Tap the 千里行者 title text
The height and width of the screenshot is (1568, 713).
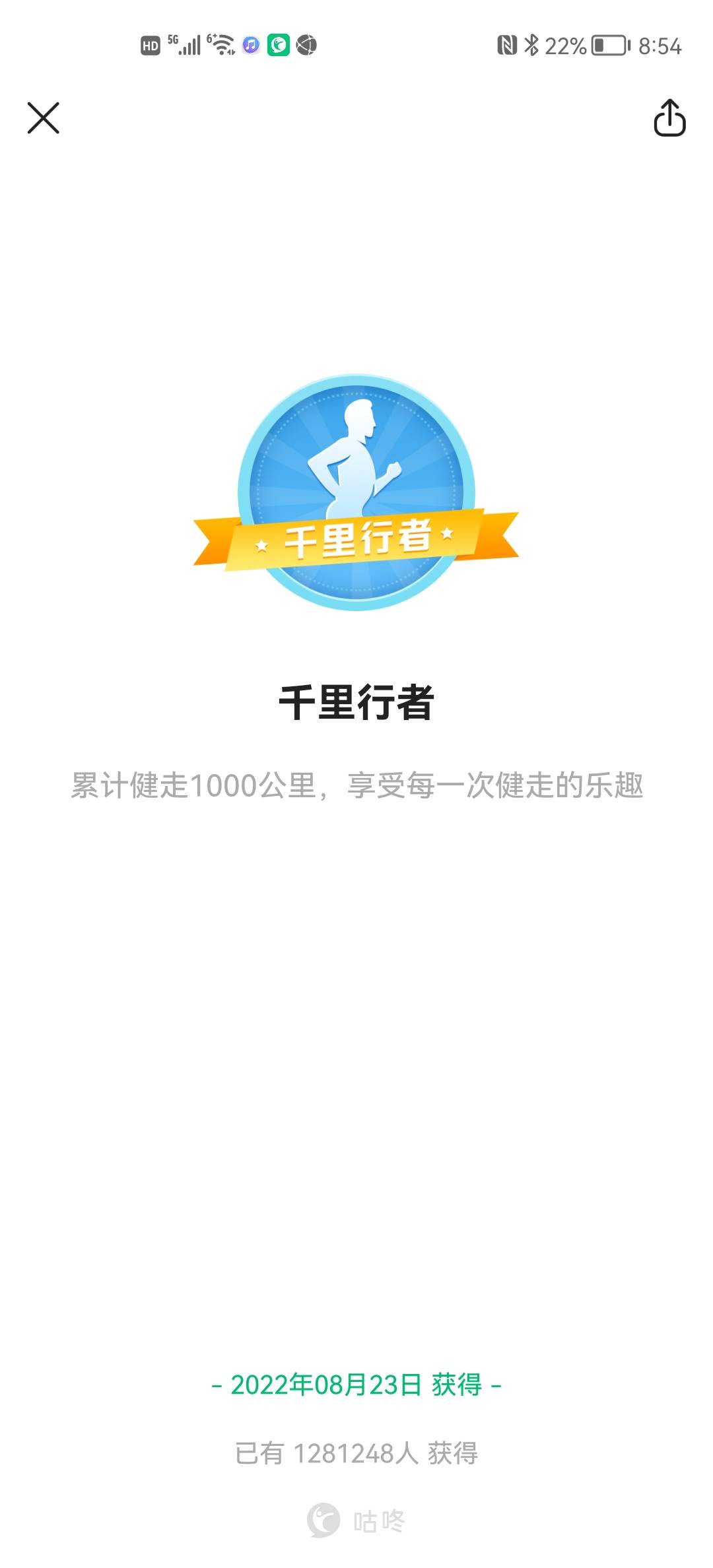click(x=356, y=702)
